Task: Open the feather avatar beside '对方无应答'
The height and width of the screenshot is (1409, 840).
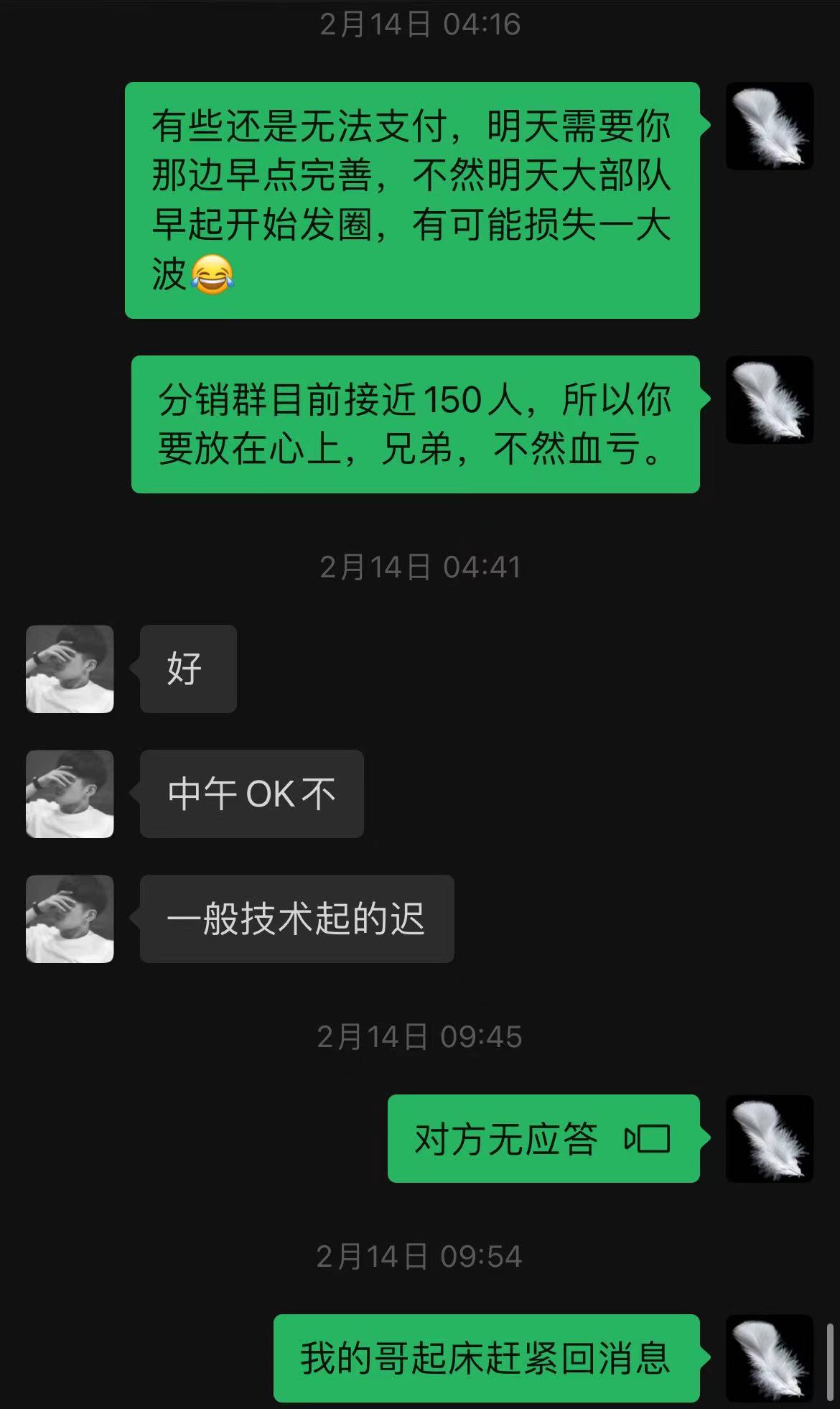Action: [769, 1138]
